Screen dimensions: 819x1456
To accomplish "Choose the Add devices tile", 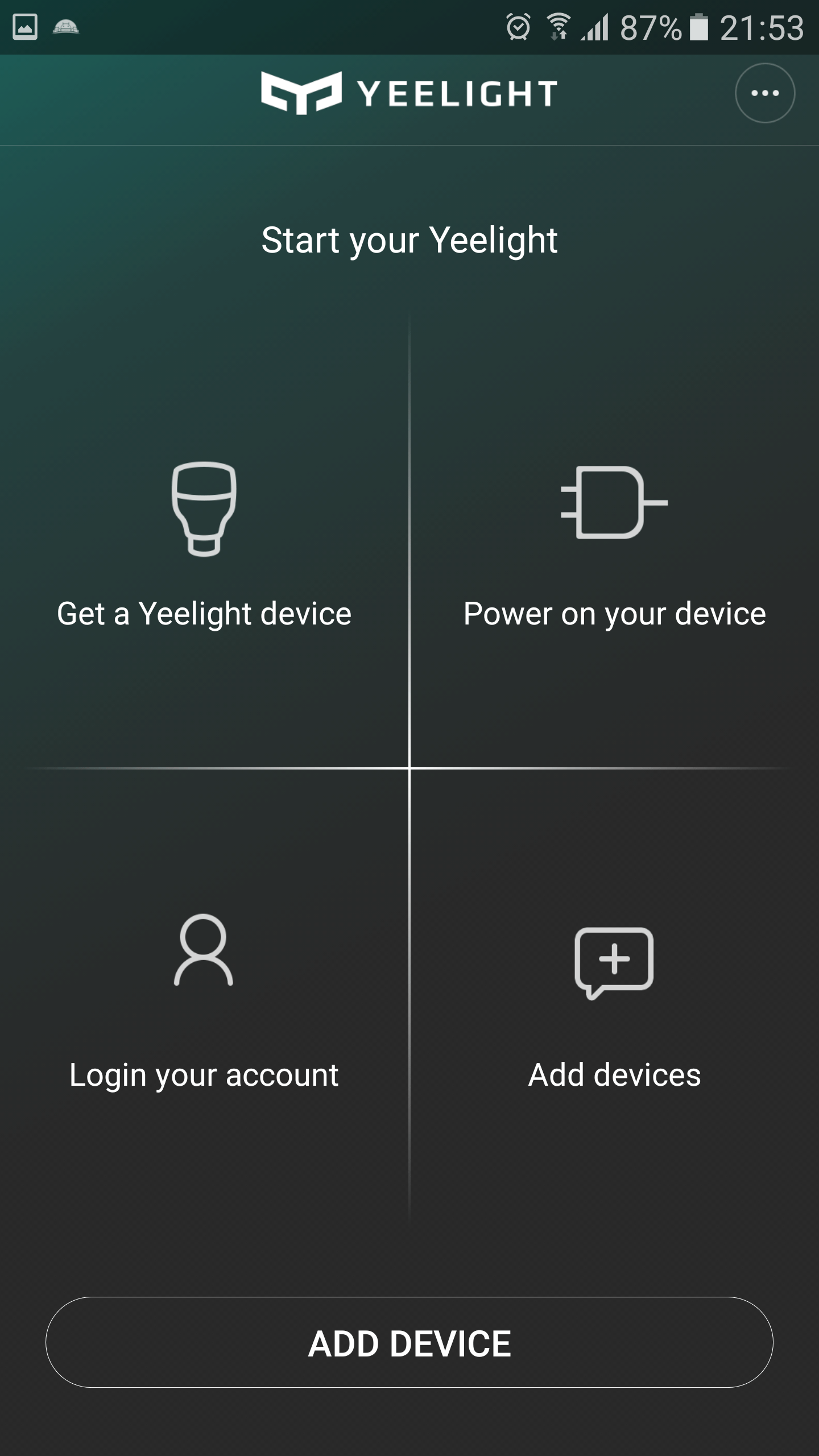I will tap(614, 995).
